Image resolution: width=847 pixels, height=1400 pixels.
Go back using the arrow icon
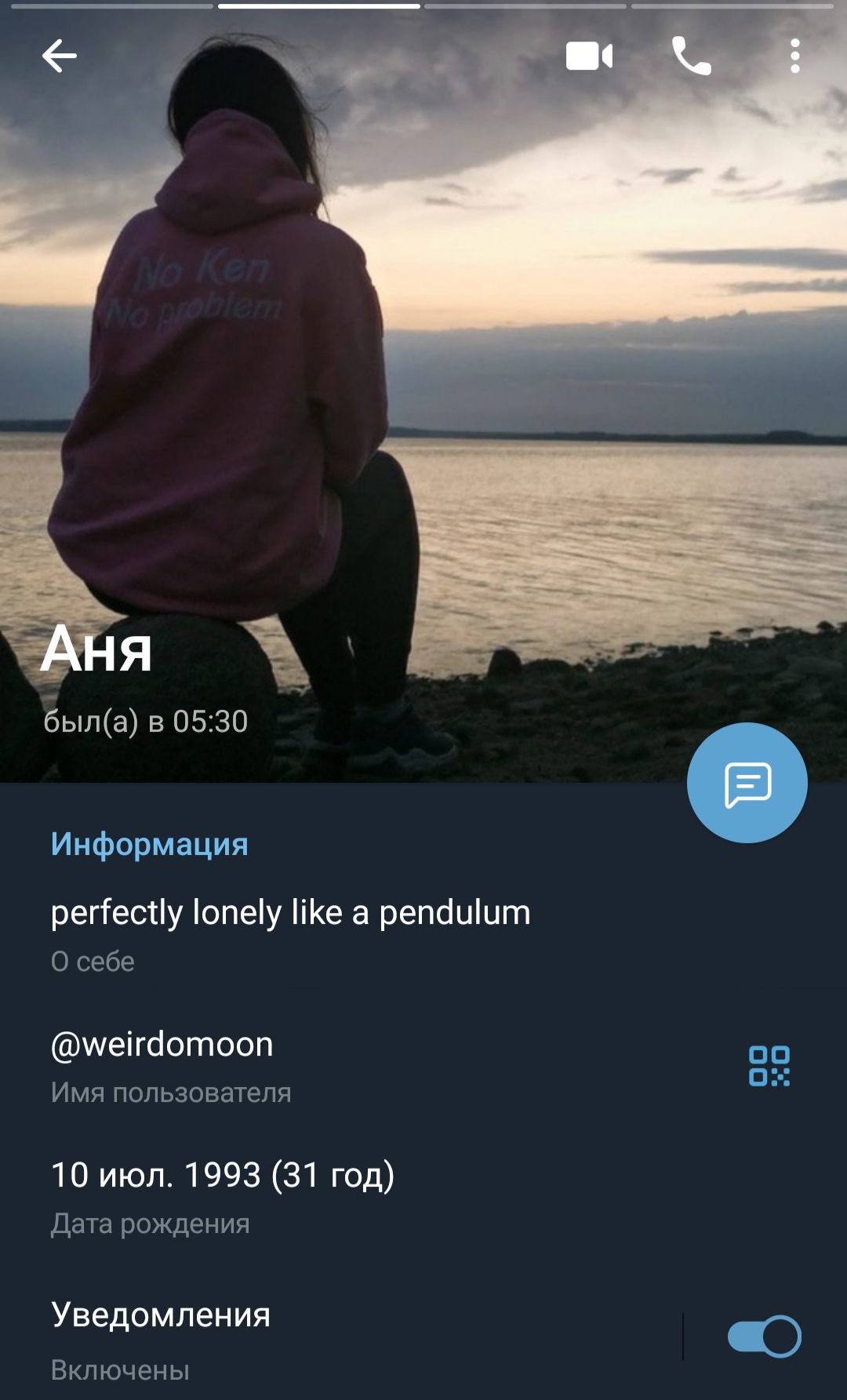click(60, 56)
